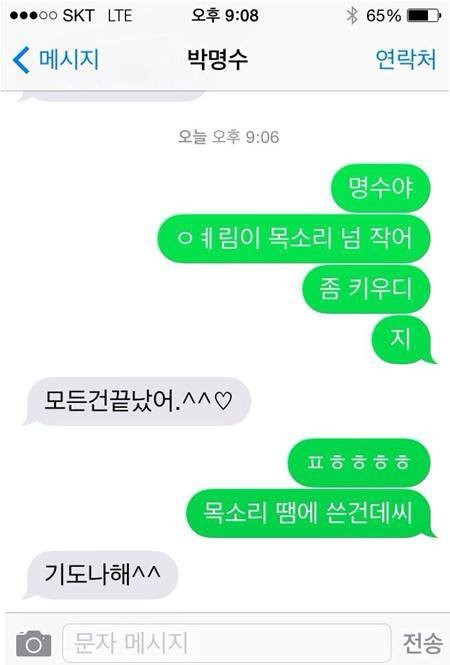This screenshot has height=665, width=450.
Task: Focus the 문자 메시지 text field
Action: (x=226, y=643)
